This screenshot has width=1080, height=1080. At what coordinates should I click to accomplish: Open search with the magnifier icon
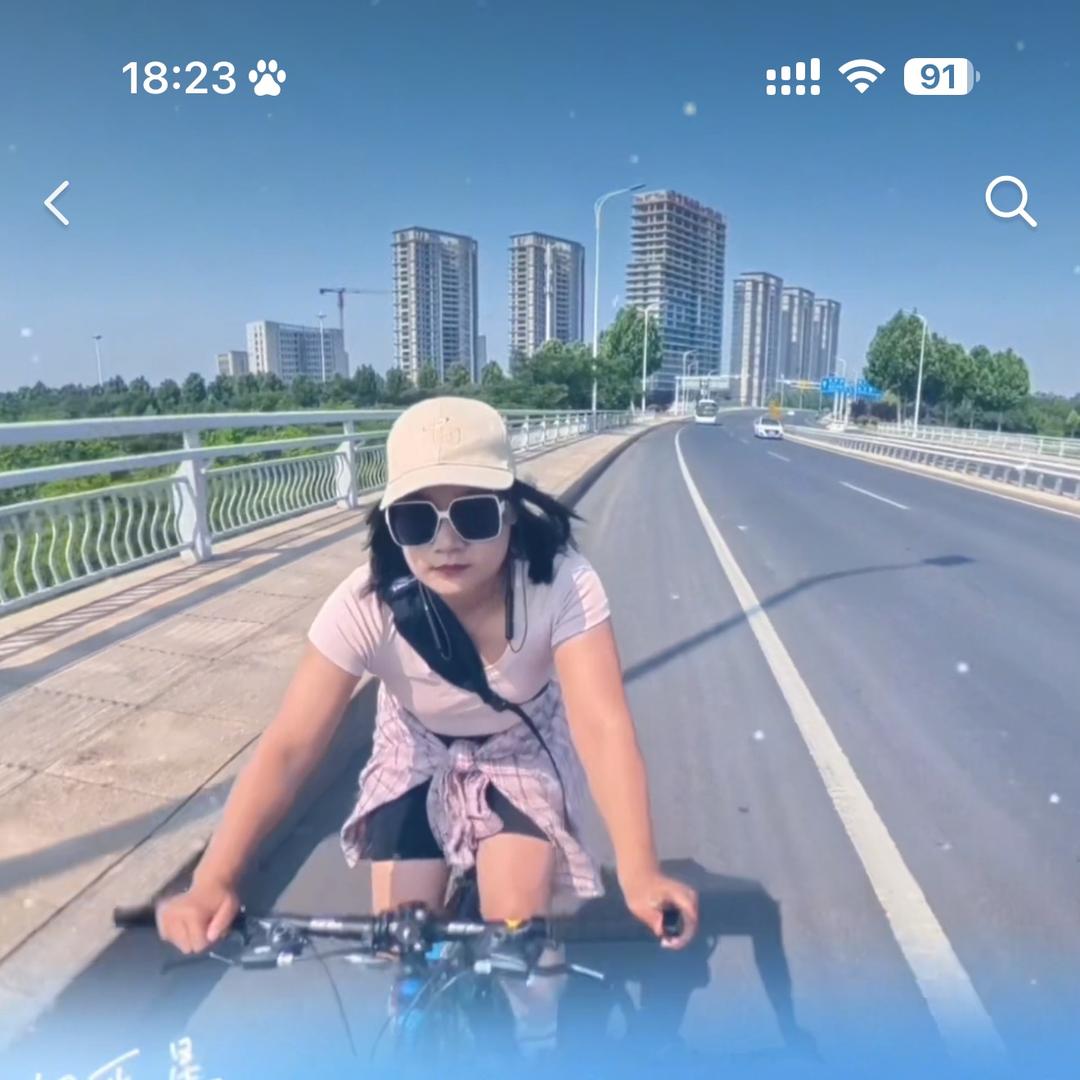[1009, 201]
